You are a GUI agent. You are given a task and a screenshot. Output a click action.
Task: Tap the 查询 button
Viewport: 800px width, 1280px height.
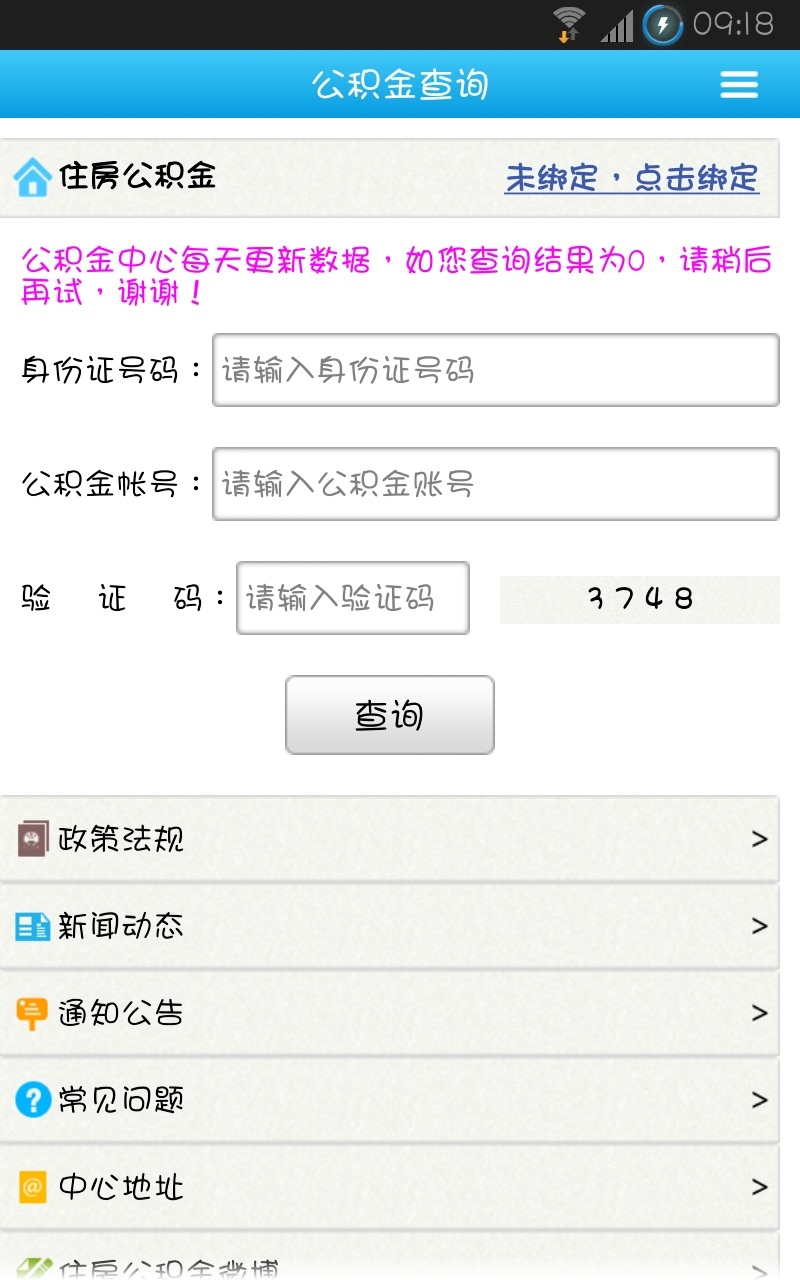[389, 715]
